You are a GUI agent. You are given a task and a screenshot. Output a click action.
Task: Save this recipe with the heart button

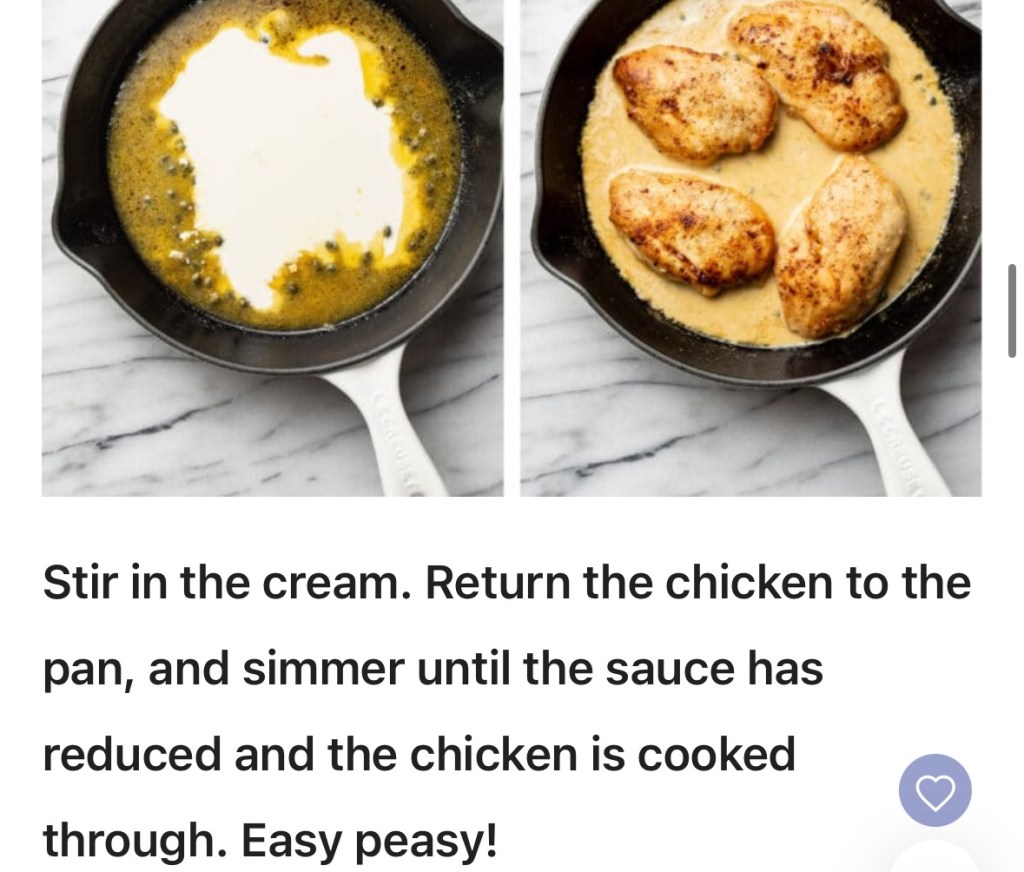[935, 790]
